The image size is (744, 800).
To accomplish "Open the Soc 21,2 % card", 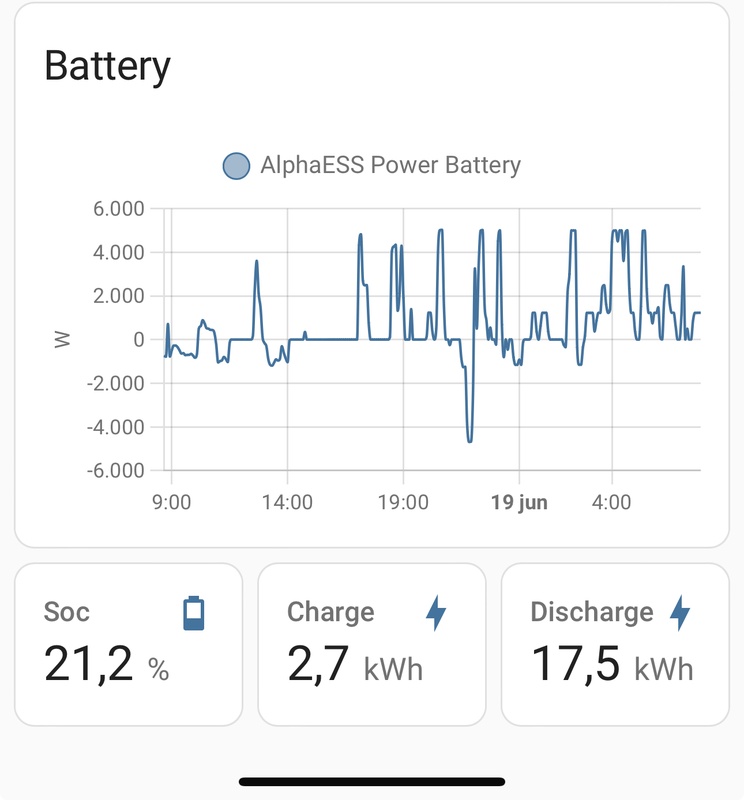I will pyautogui.click(x=129, y=644).
